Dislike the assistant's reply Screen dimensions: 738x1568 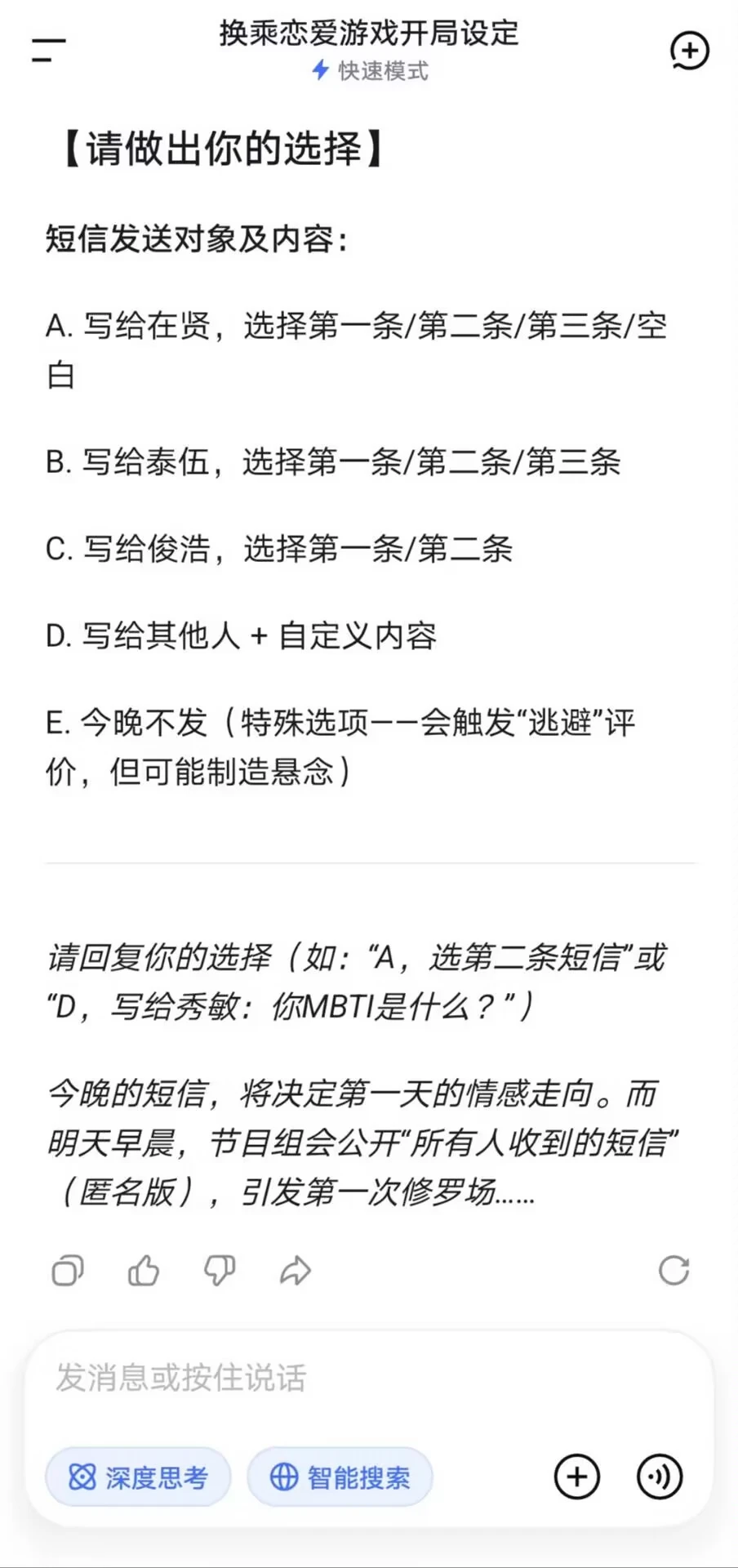(x=220, y=1270)
